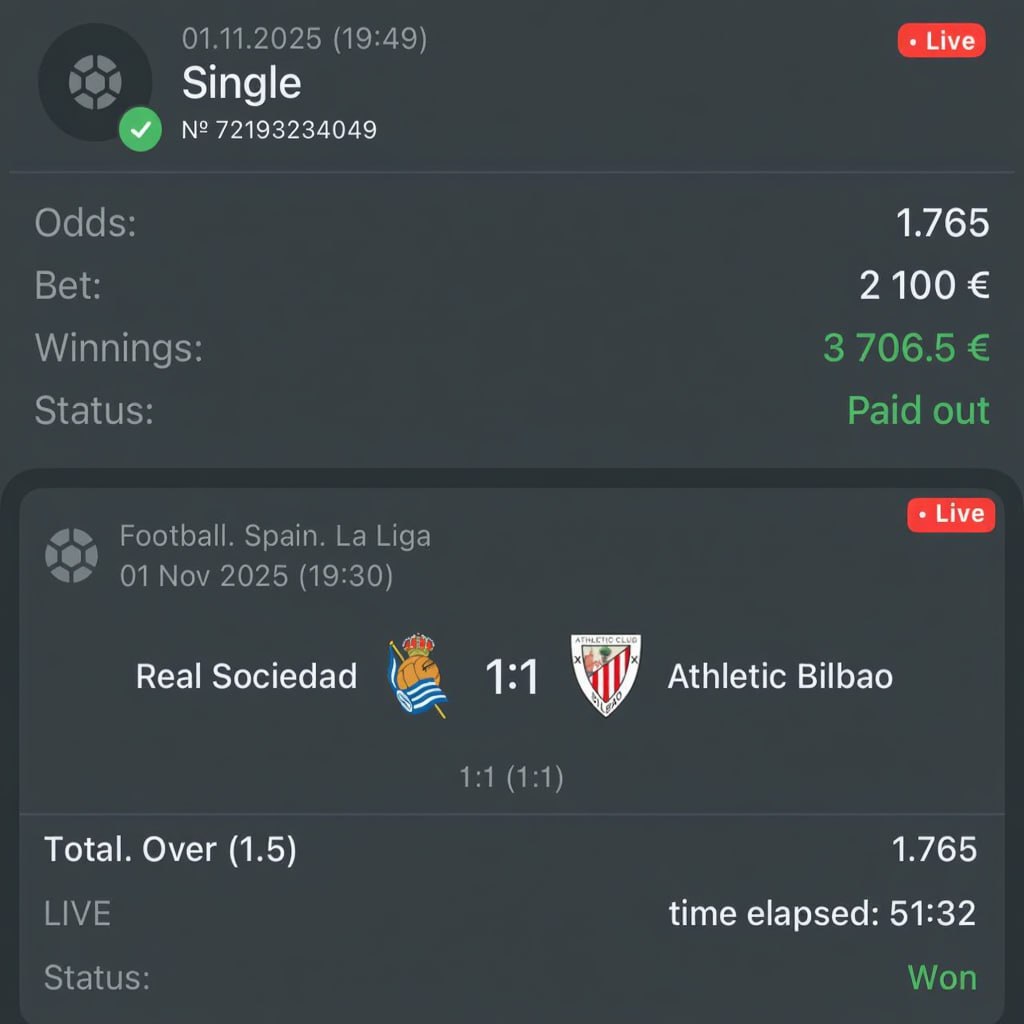Open the Real Sociedad vs Athletic Bilbao event card
The image size is (1024, 1024).
coord(512,677)
